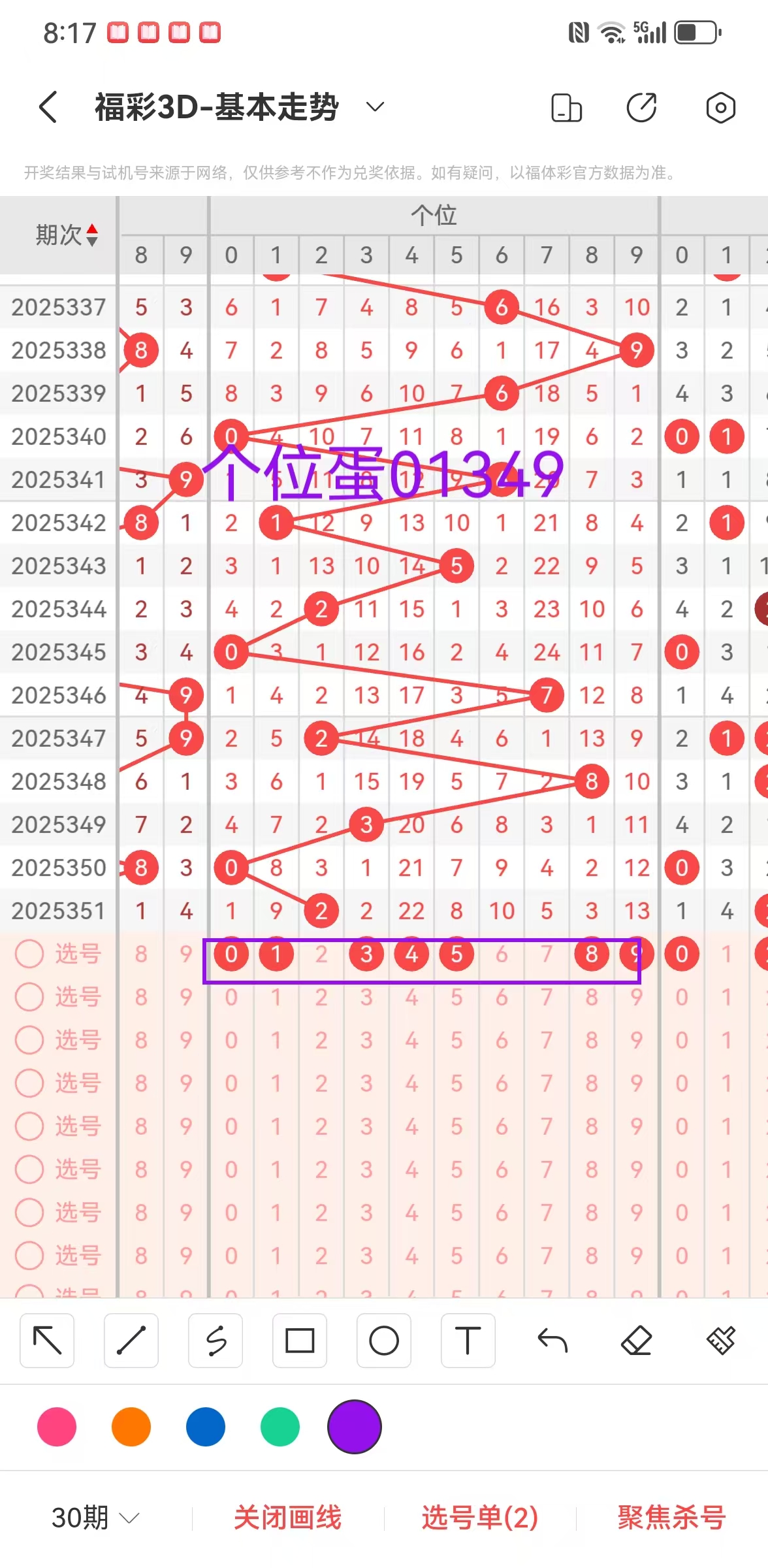Go back from the 福彩3D trend chart
768x1568 pixels.
coord(48,107)
